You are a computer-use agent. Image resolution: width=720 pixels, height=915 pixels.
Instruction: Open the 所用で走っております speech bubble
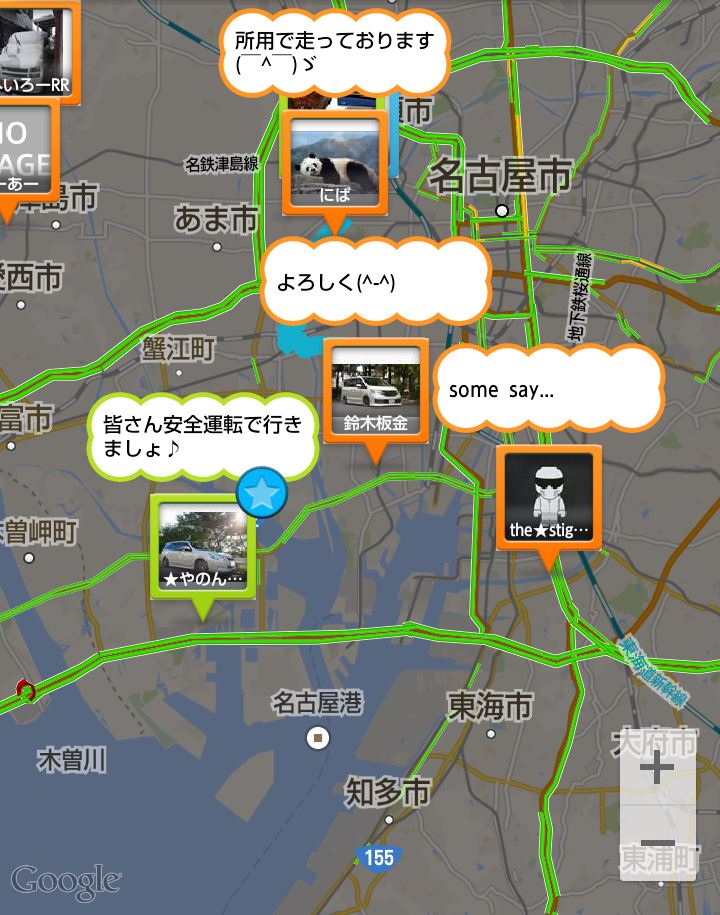333,52
